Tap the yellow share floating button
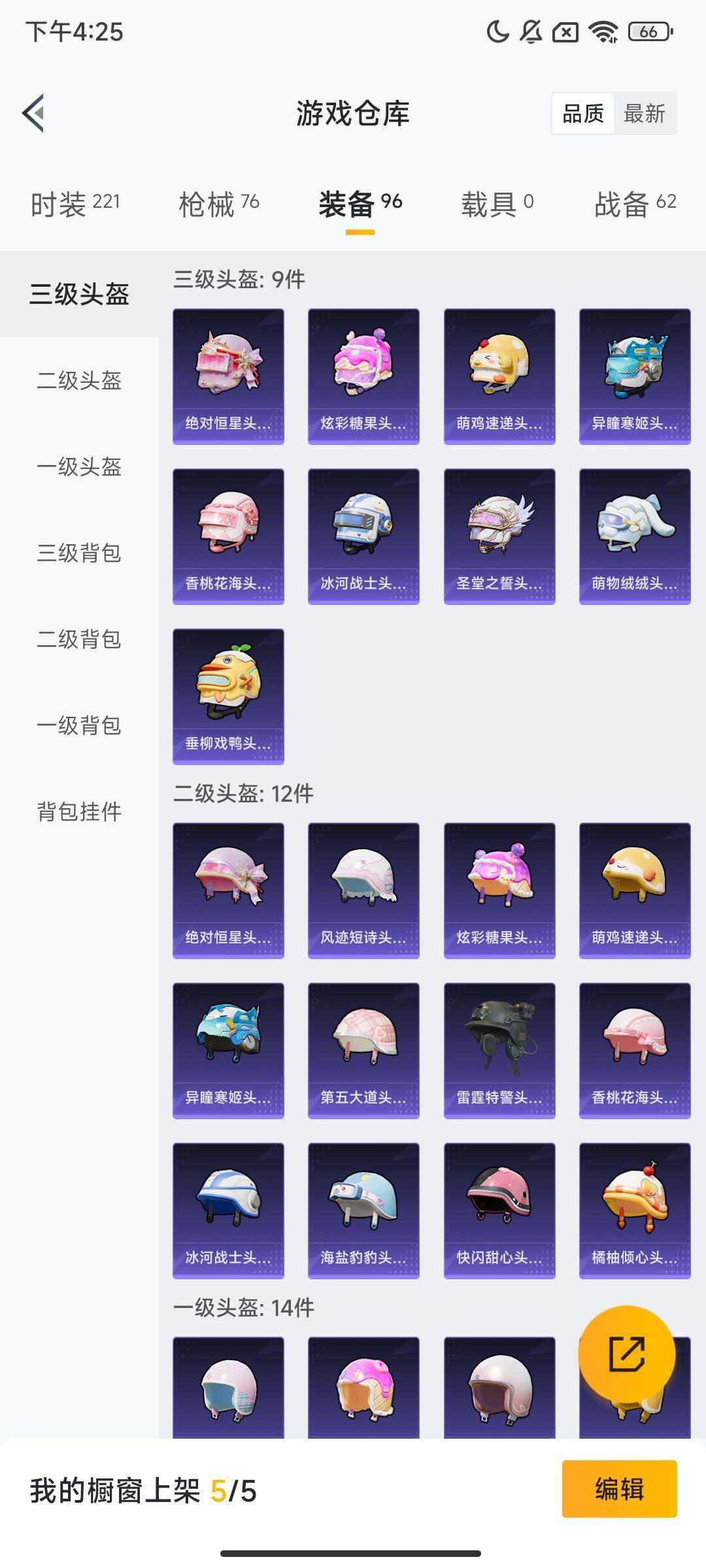 tap(626, 1354)
